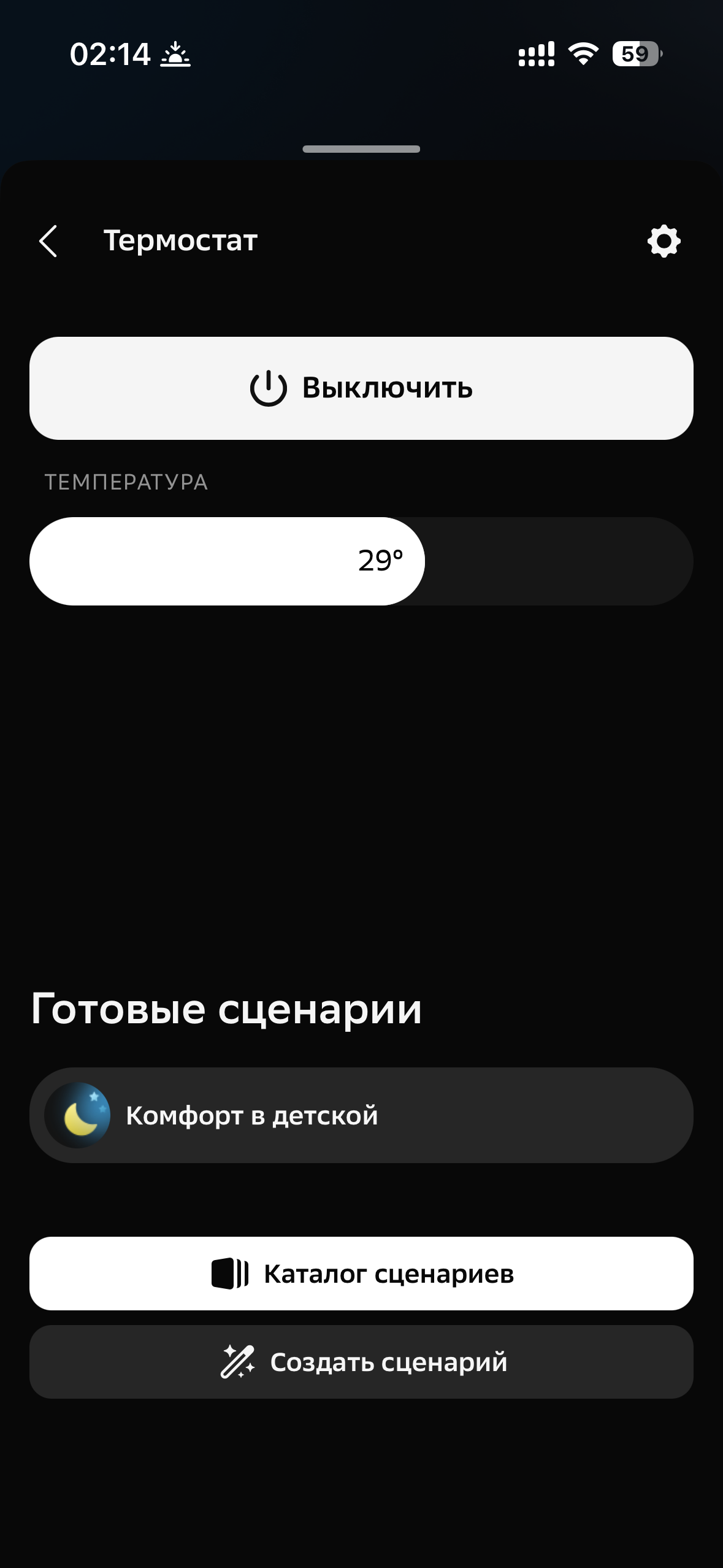Screen dimensions: 723x1568
Task: Activate the Комфорт в детской scenario
Action: (361, 1115)
